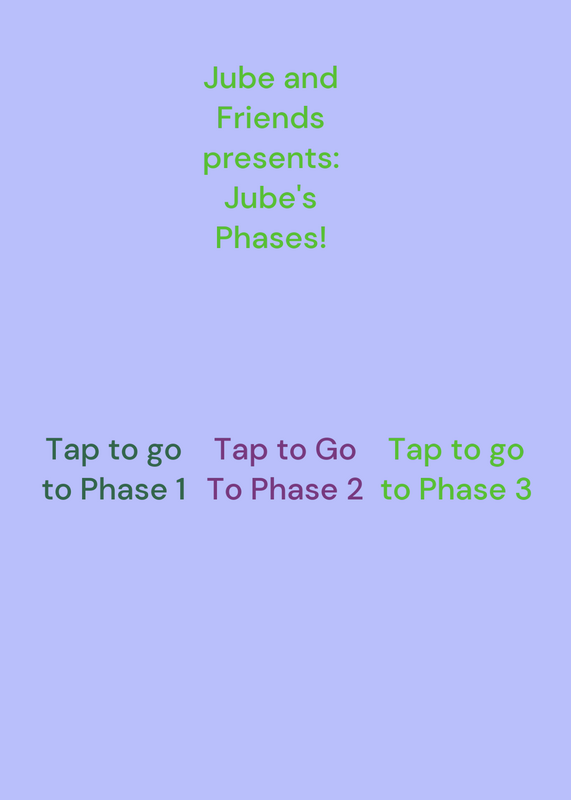
Task: Go to Phase 1
Action: click(x=114, y=469)
